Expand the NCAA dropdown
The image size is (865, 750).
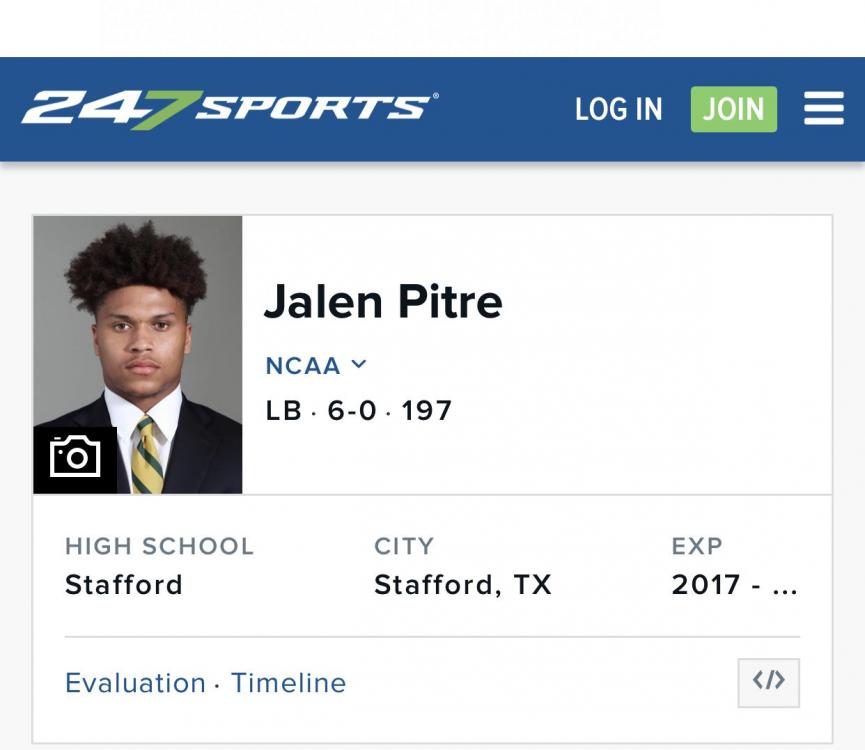(316, 366)
